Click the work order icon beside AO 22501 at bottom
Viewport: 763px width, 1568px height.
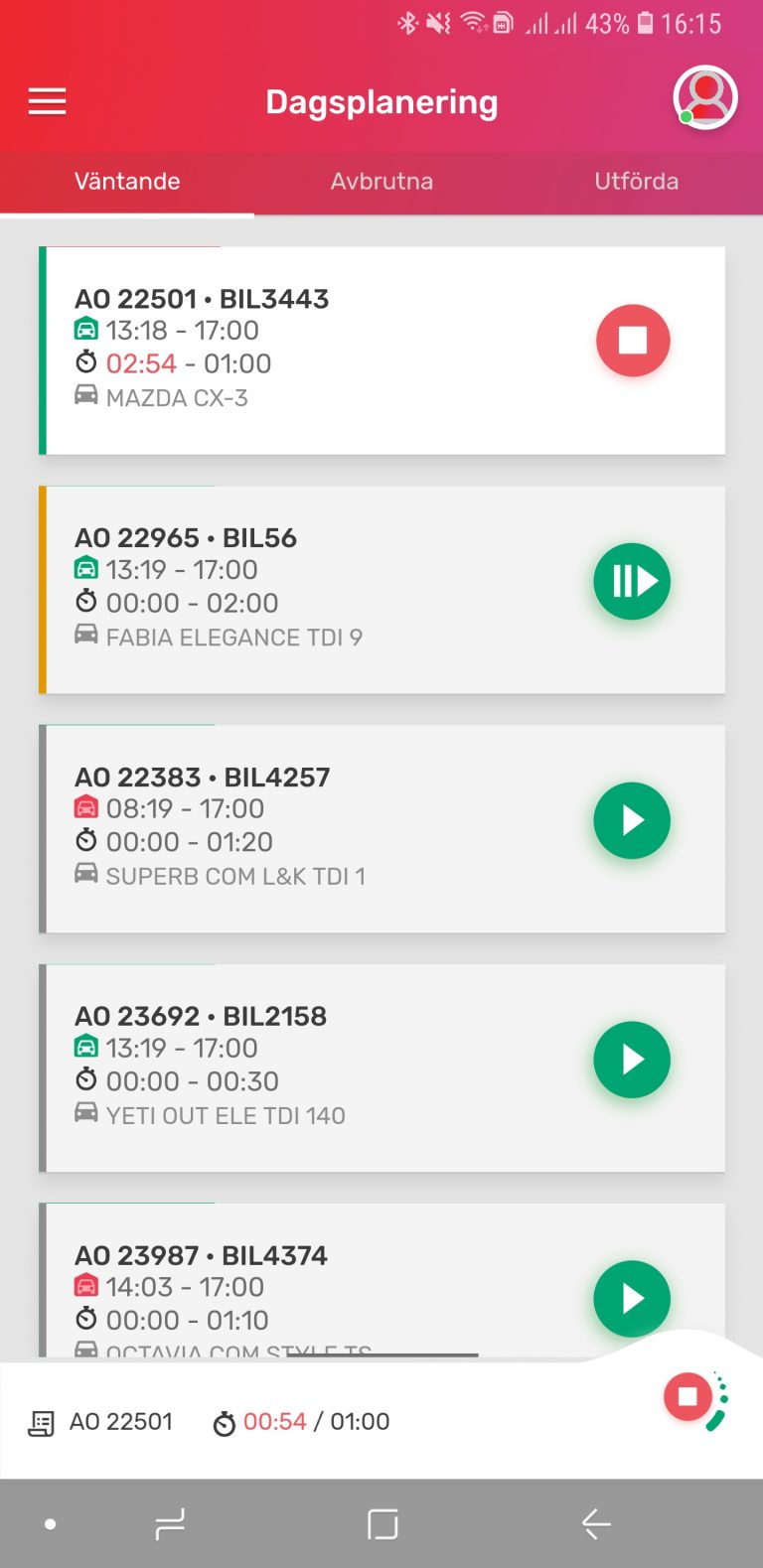(38, 1421)
